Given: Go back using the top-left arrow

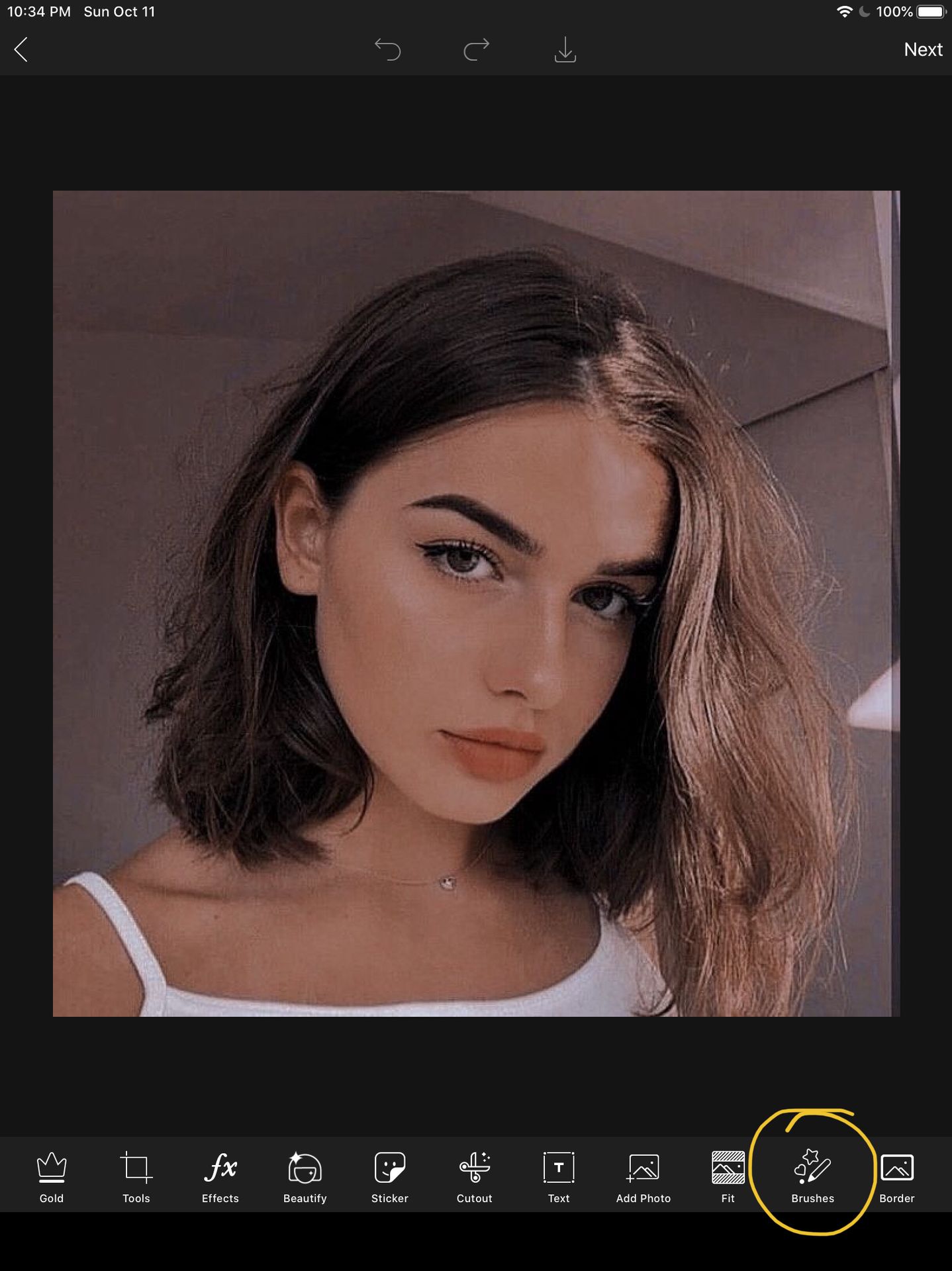Looking at the screenshot, I should coord(21,50).
